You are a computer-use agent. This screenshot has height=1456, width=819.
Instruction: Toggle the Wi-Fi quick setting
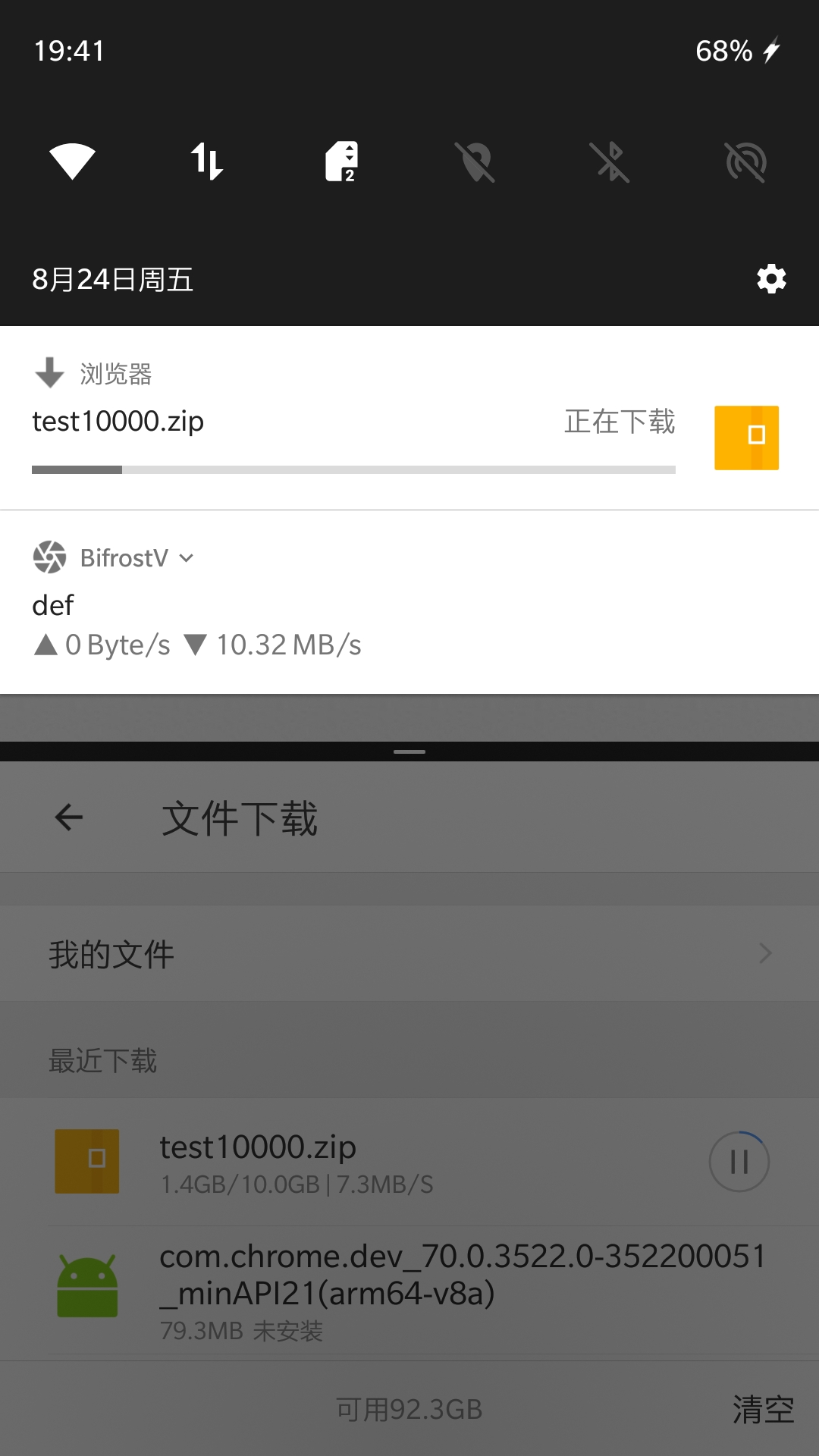72,162
